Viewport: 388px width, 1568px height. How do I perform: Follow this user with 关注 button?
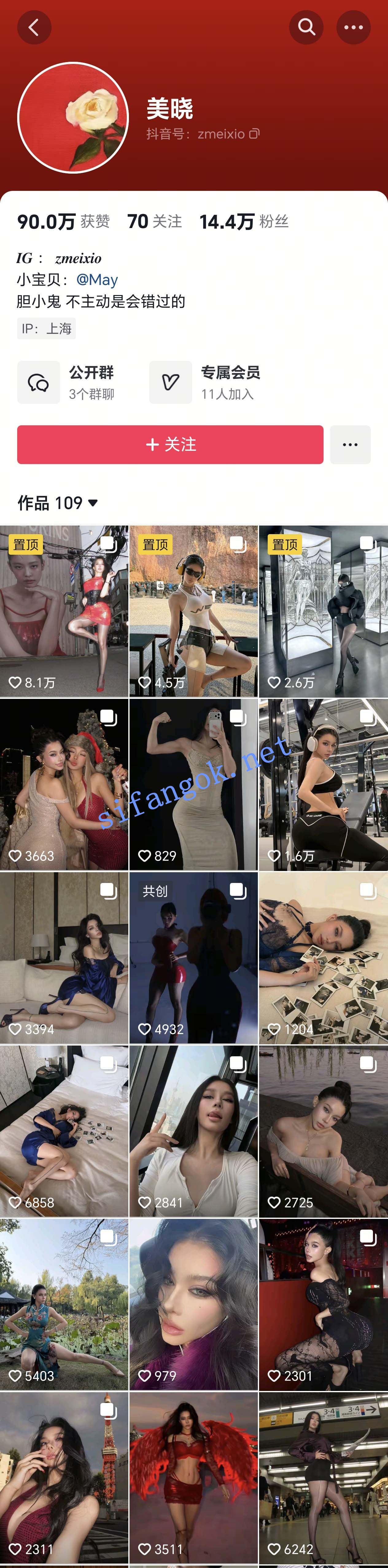(170, 444)
